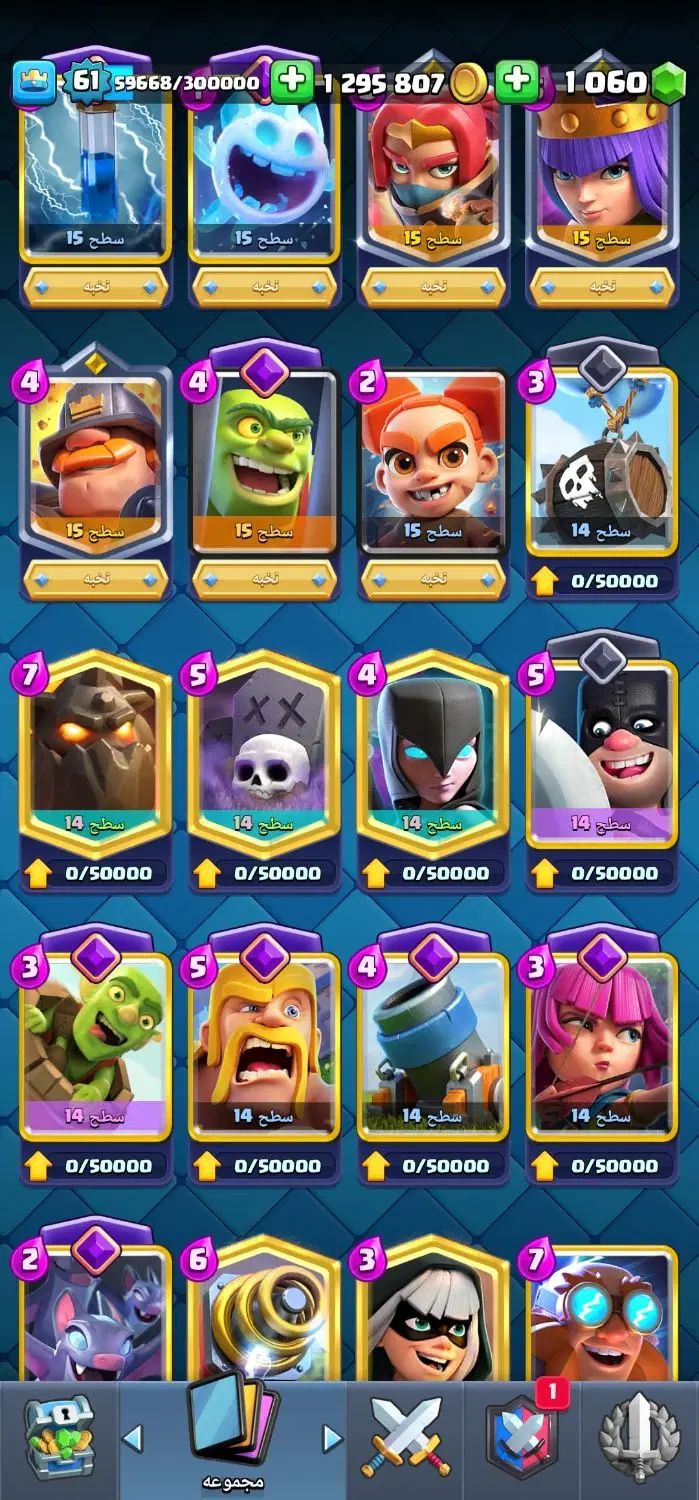
Task: Tap the right arrow beside the cards tab
Action: pyautogui.click(x=333, y=1438)
